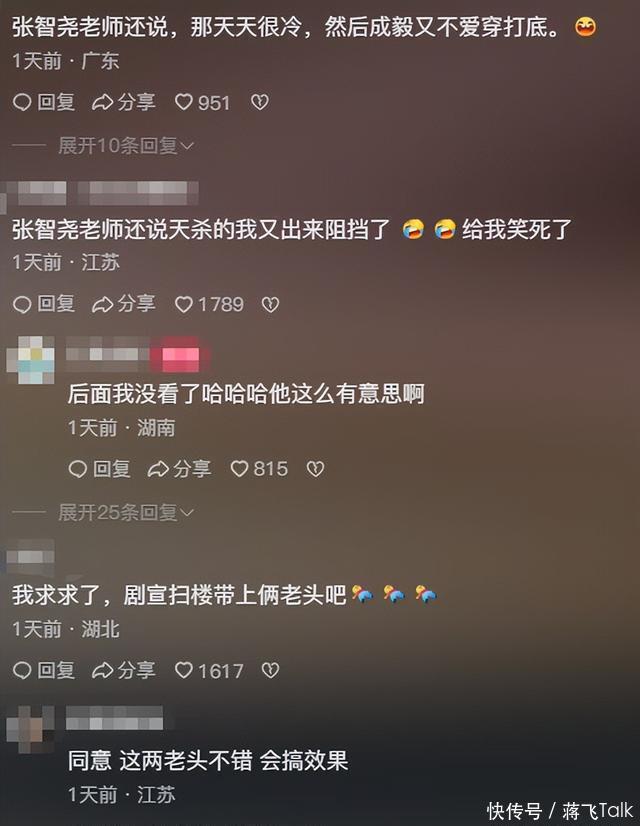Viewport: 640px width, 826px height.
Task: Expand the 25 hidden replies
Action: tap(125, 513)
